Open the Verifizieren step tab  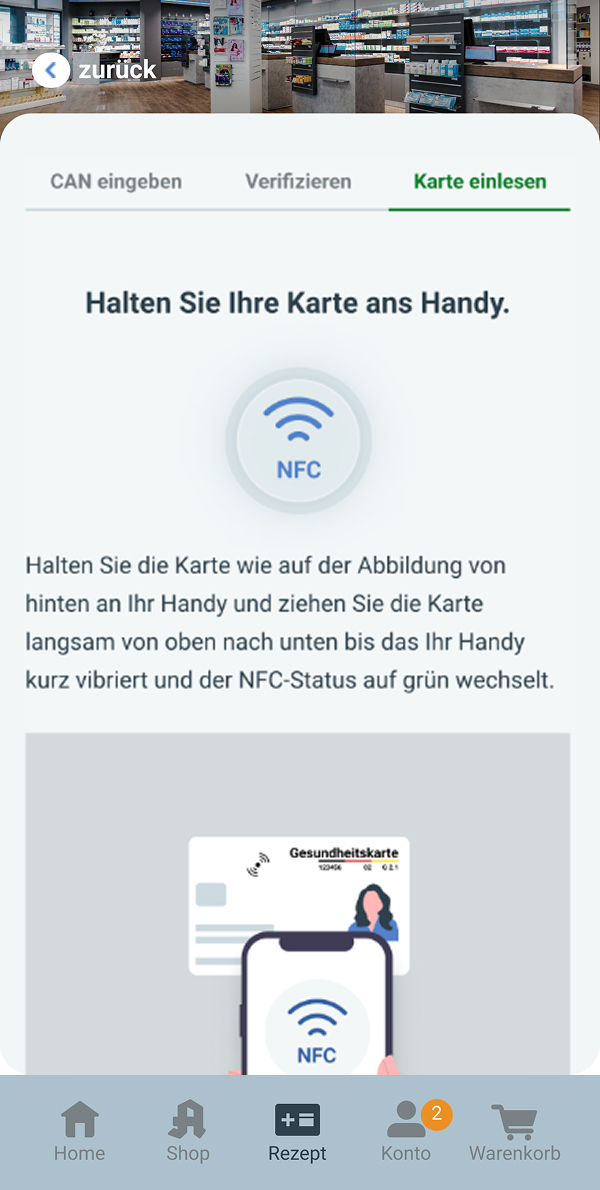point(298,182)
